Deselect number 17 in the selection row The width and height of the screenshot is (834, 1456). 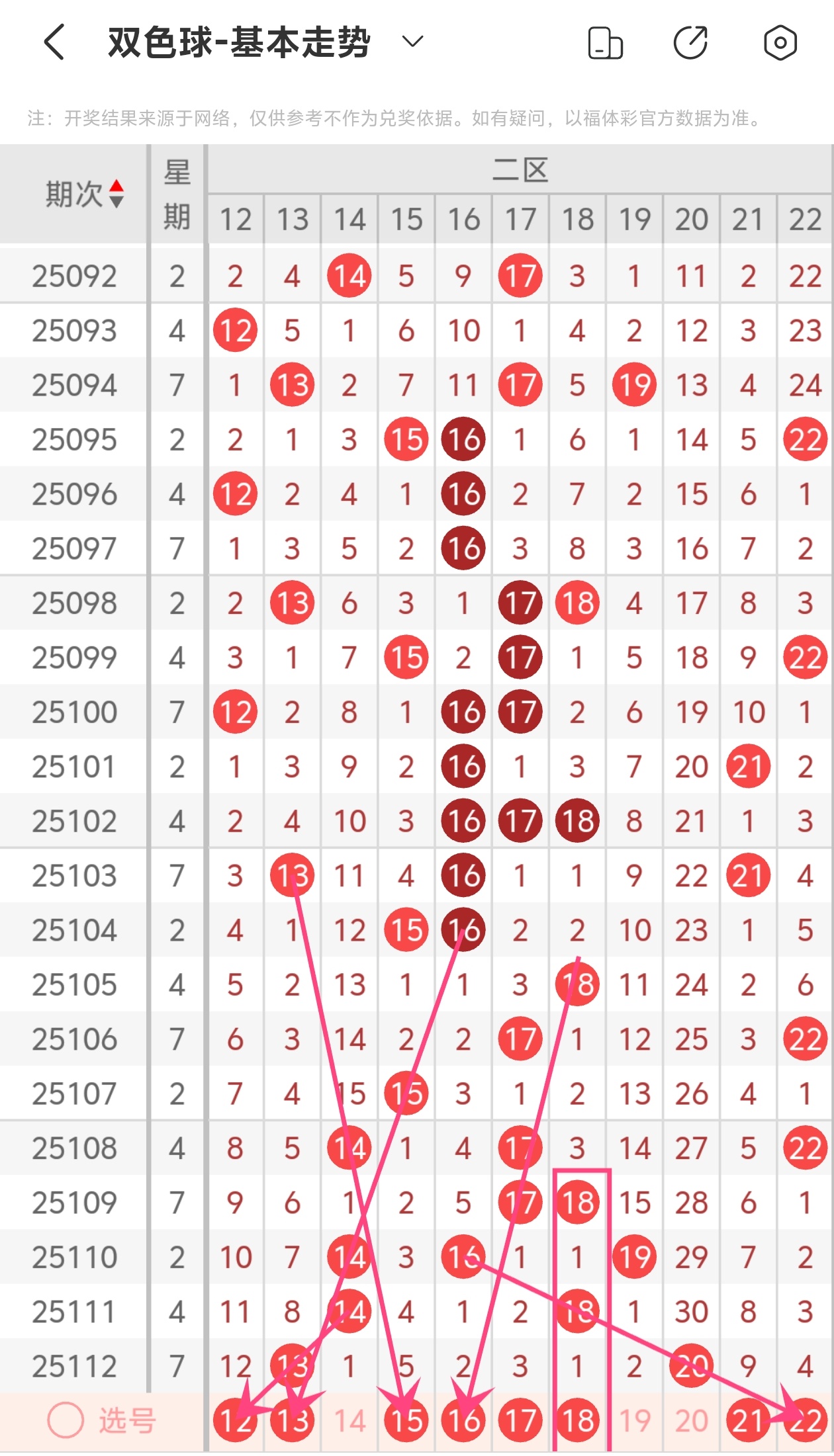click(x=520, y=1420)
